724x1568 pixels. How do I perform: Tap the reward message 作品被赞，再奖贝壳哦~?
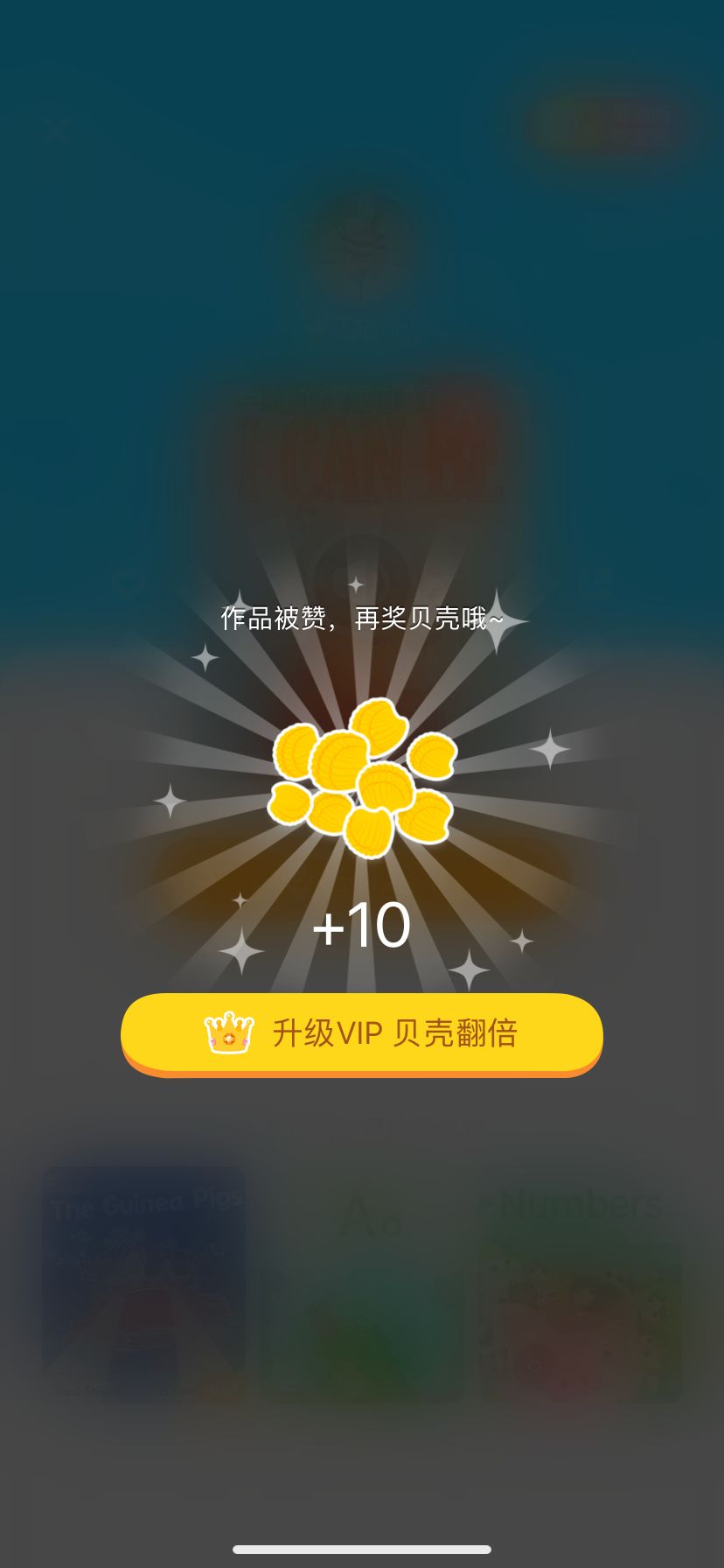tap(361, 618)
